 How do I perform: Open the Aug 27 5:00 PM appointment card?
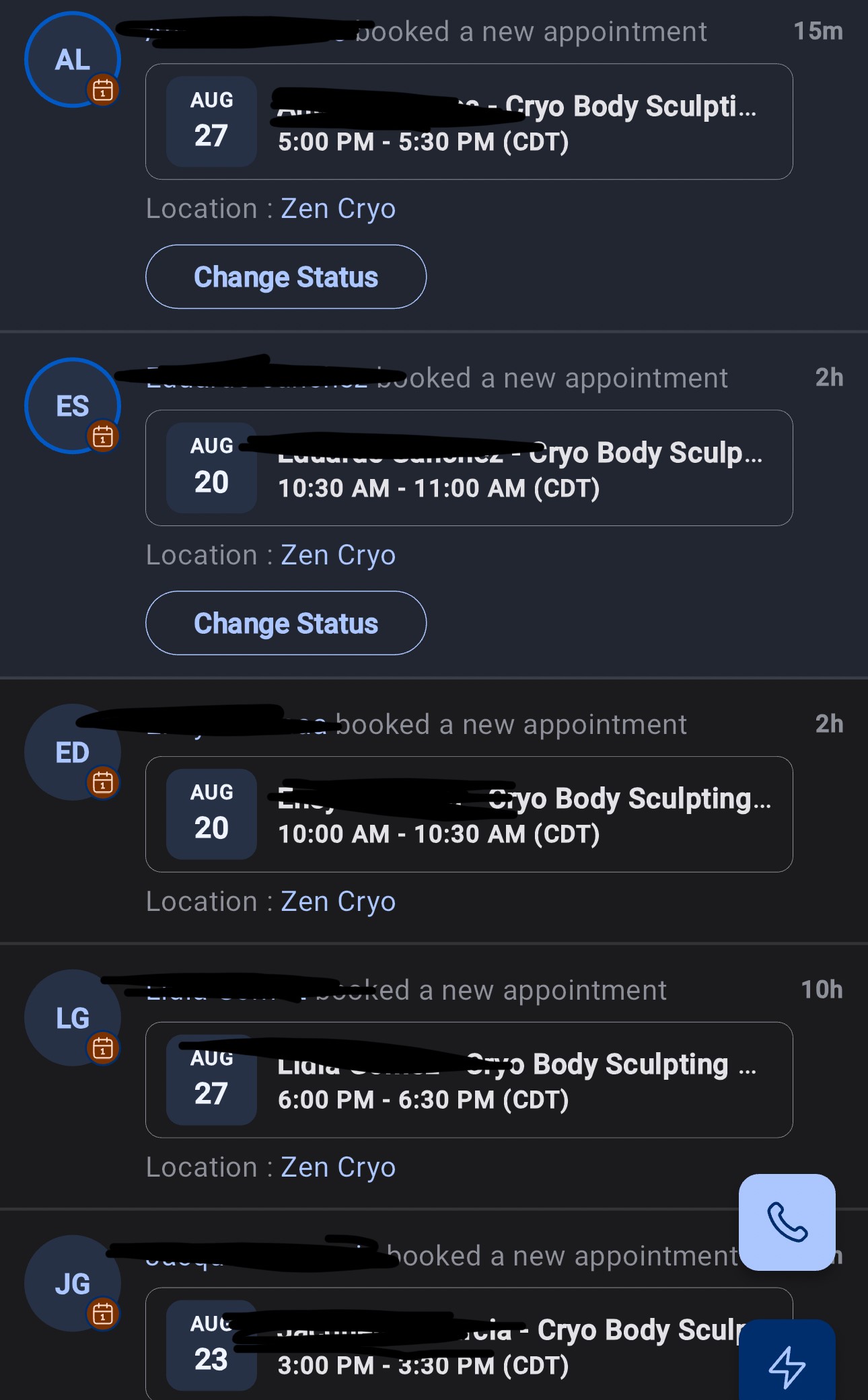pyautogui.click(x=468, y=122)
